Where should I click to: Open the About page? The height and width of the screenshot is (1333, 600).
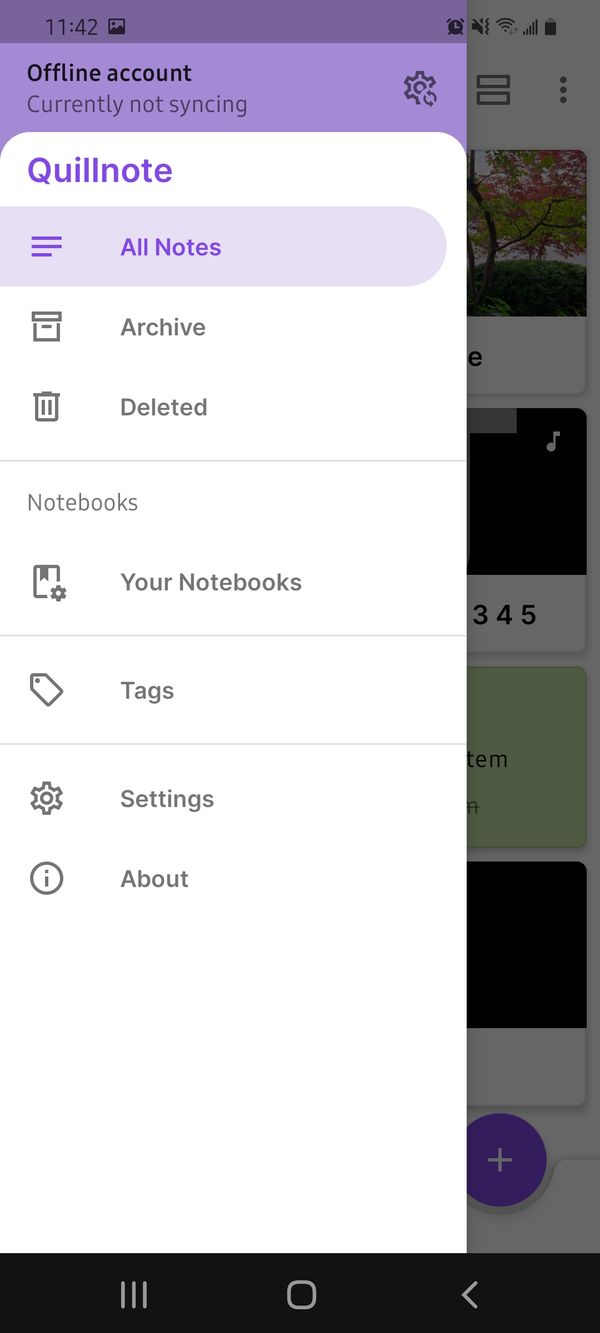pyautogui.click(x=154, y=879)
